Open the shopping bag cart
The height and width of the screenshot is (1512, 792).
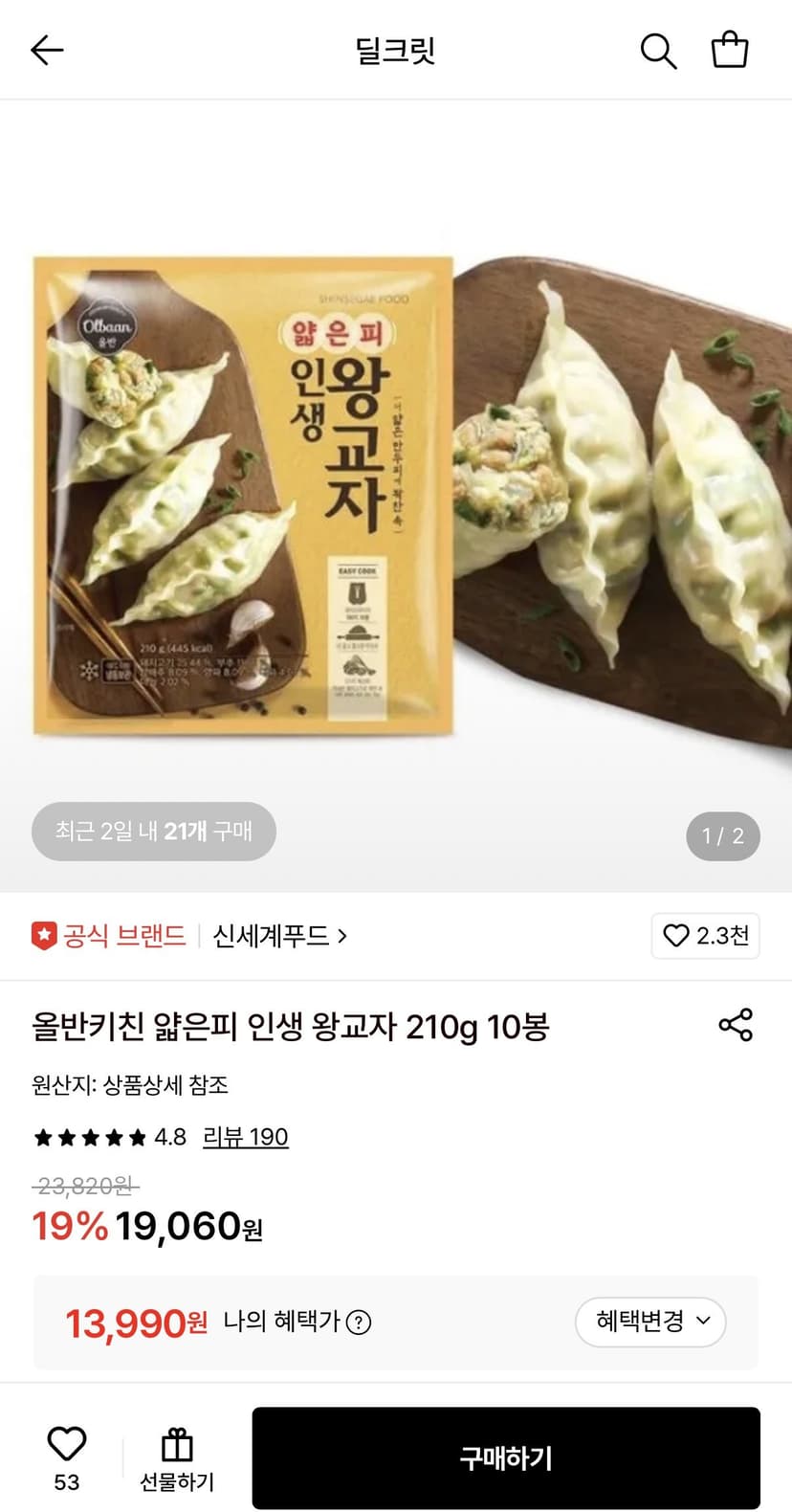click(x=730, y=50)
